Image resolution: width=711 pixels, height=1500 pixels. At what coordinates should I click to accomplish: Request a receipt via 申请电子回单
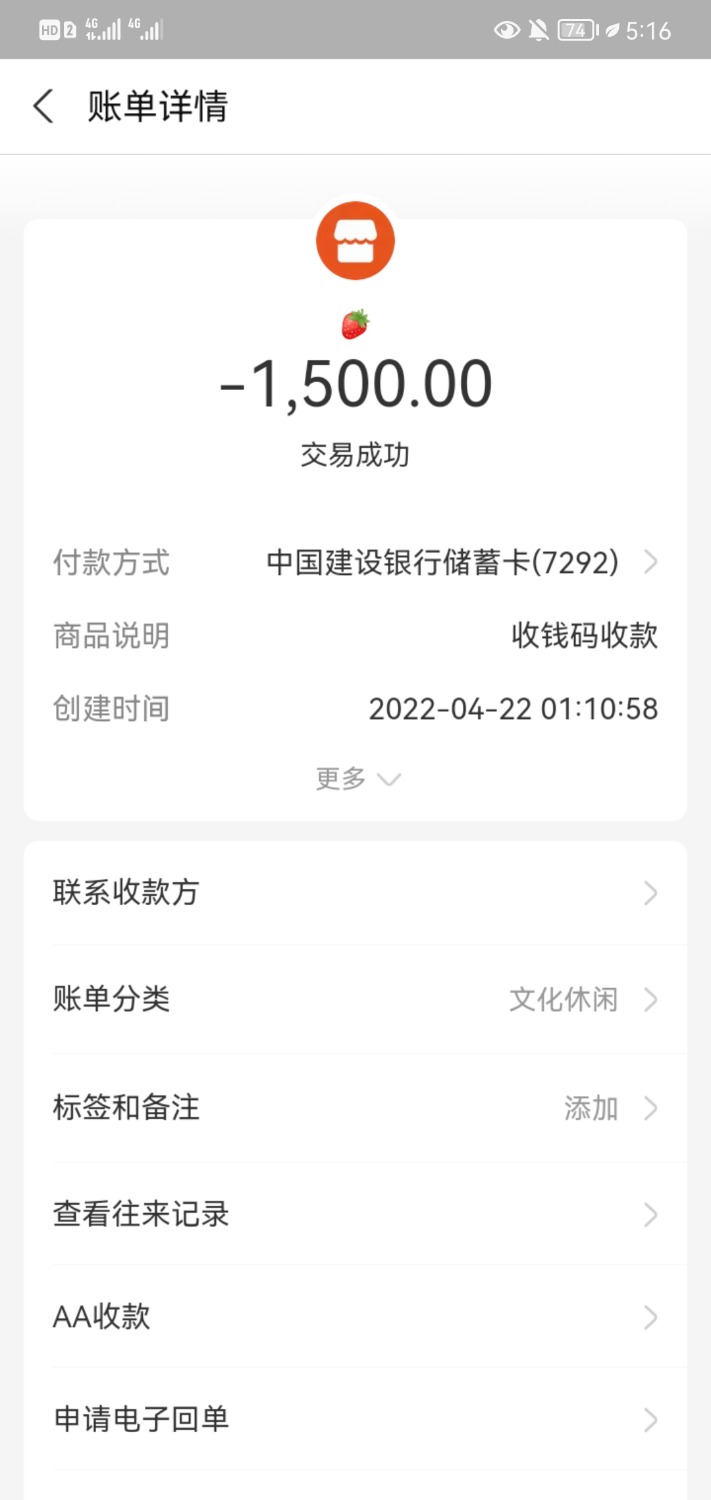(x=355, y=1419)
